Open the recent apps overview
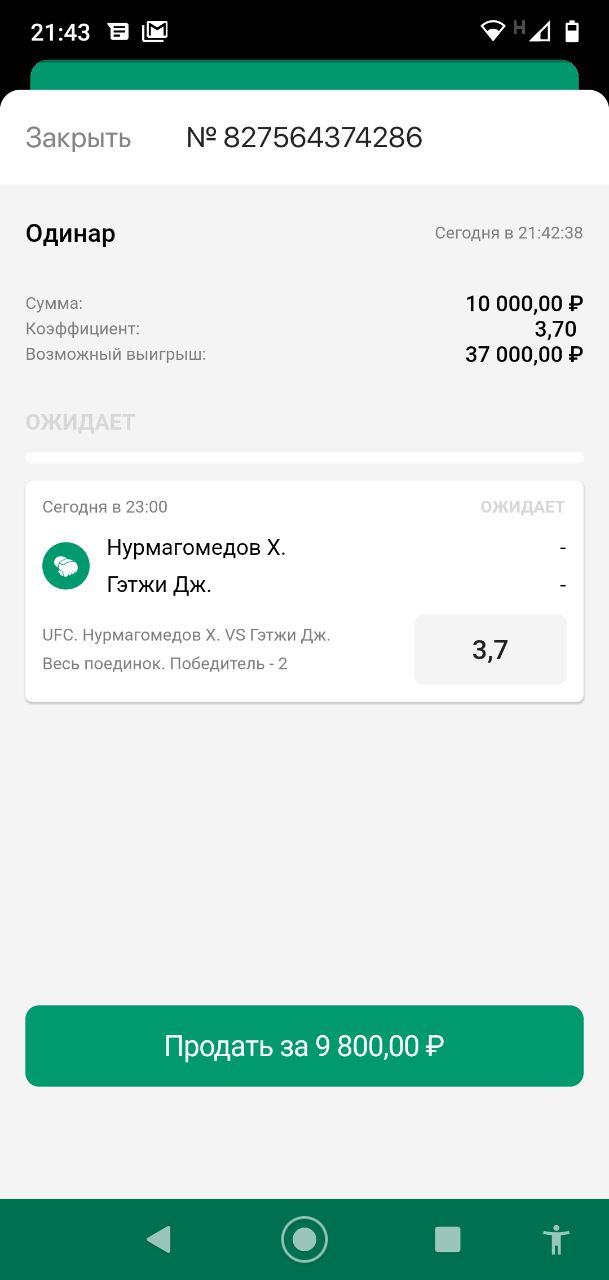Viewport: 609px width, 1280px height. pyautogui.click(x=448, y=1240)
